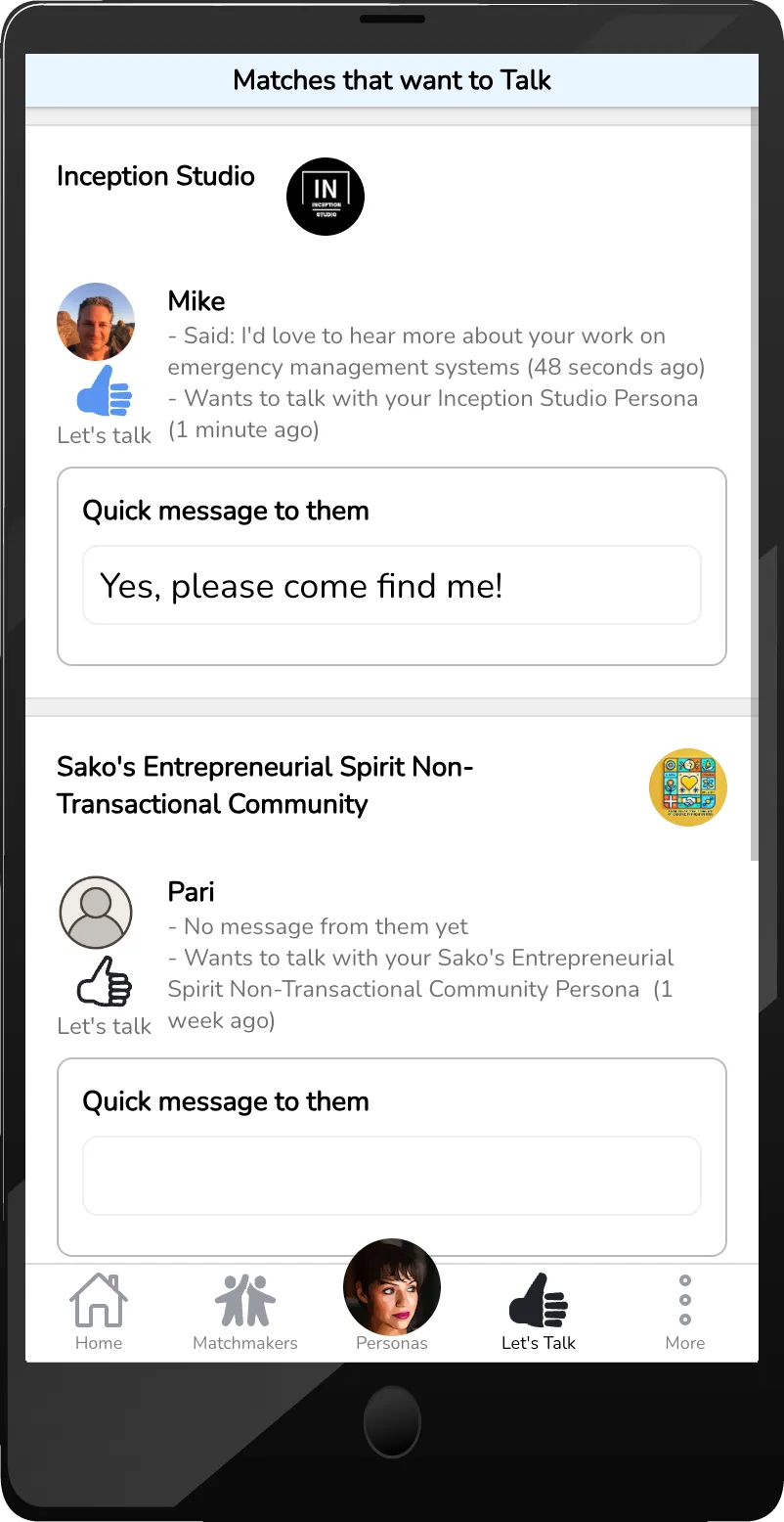This screenshot has height=1522, width=784.
Task: Go to the Home tab
Action: tap(99, 1312)
